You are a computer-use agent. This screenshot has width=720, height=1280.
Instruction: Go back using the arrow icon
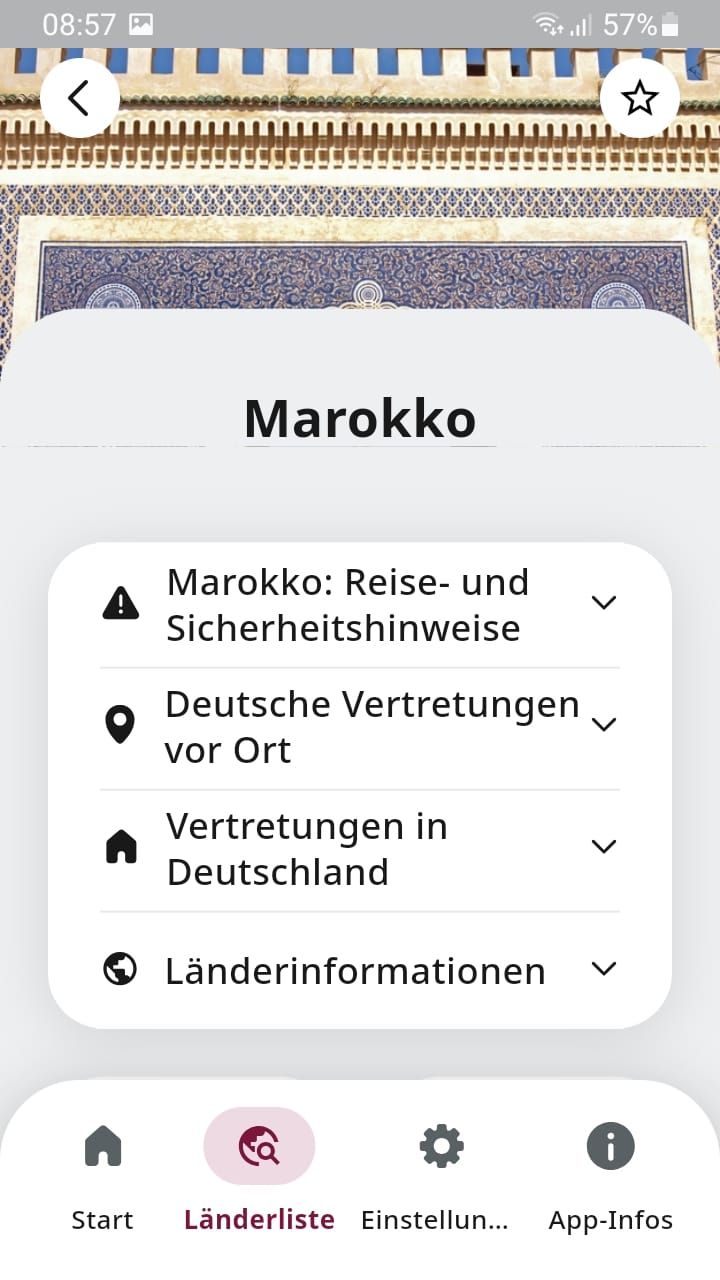(79, 98)
